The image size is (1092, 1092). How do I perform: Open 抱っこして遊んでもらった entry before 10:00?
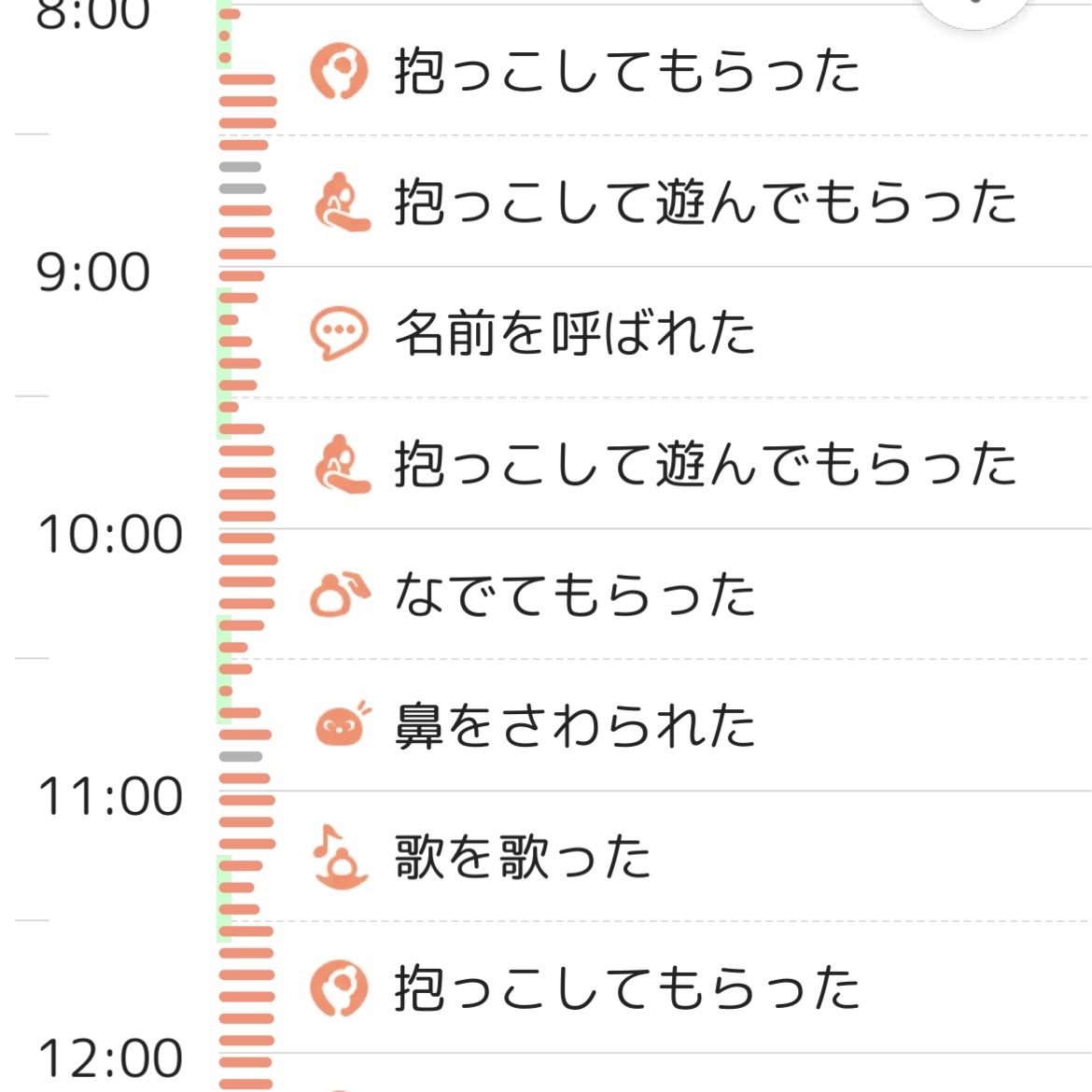tap(705, 464)
